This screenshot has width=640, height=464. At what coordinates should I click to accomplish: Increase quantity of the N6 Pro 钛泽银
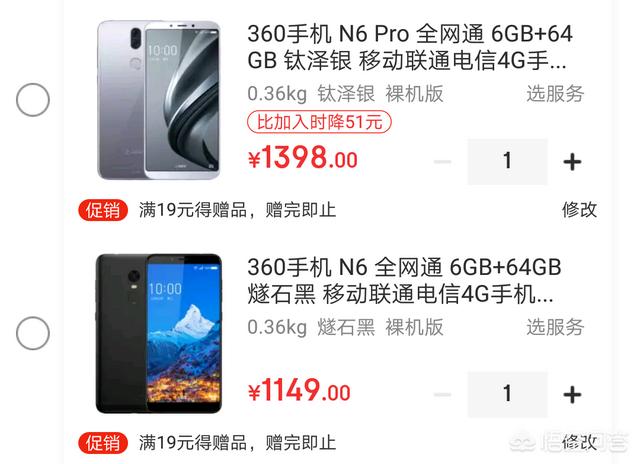pyautogui.click(x=572, y=162)
